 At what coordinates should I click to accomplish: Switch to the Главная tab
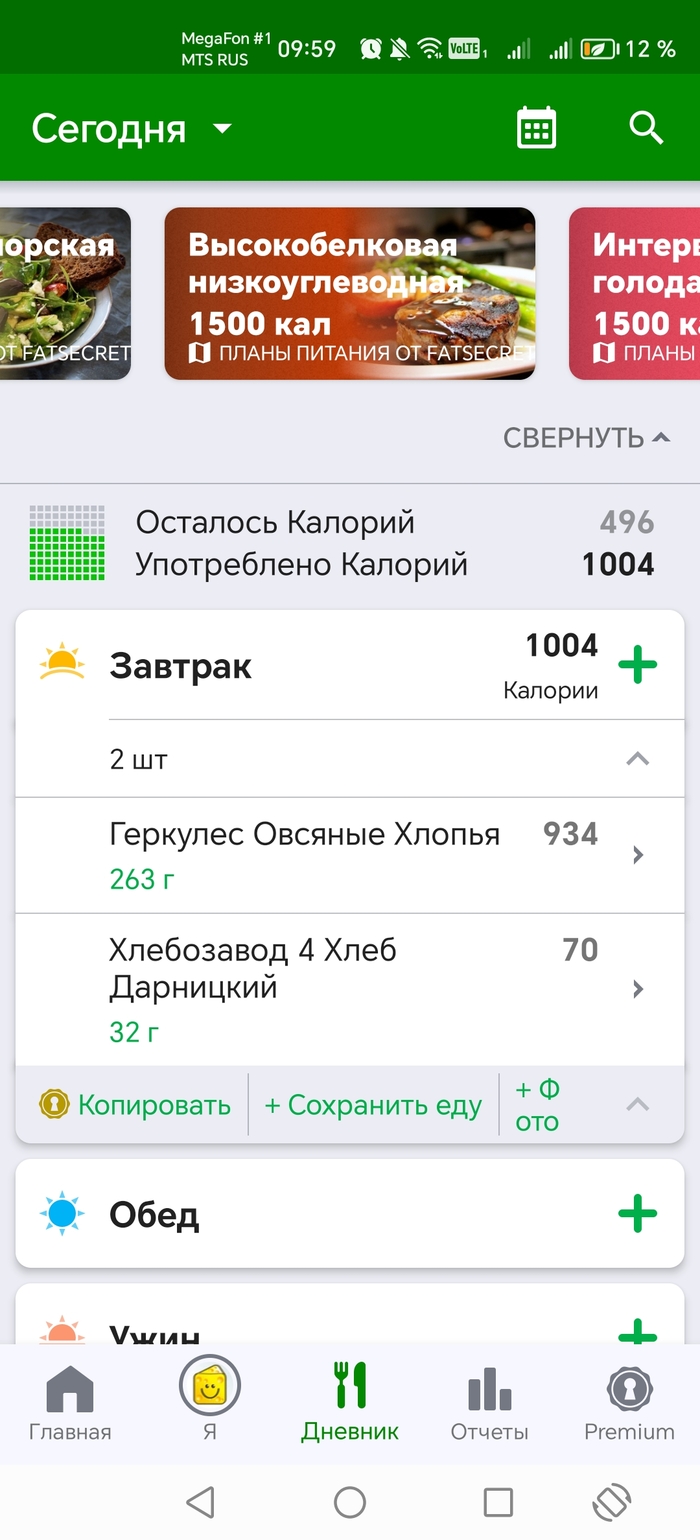(x=70, y=1401)
